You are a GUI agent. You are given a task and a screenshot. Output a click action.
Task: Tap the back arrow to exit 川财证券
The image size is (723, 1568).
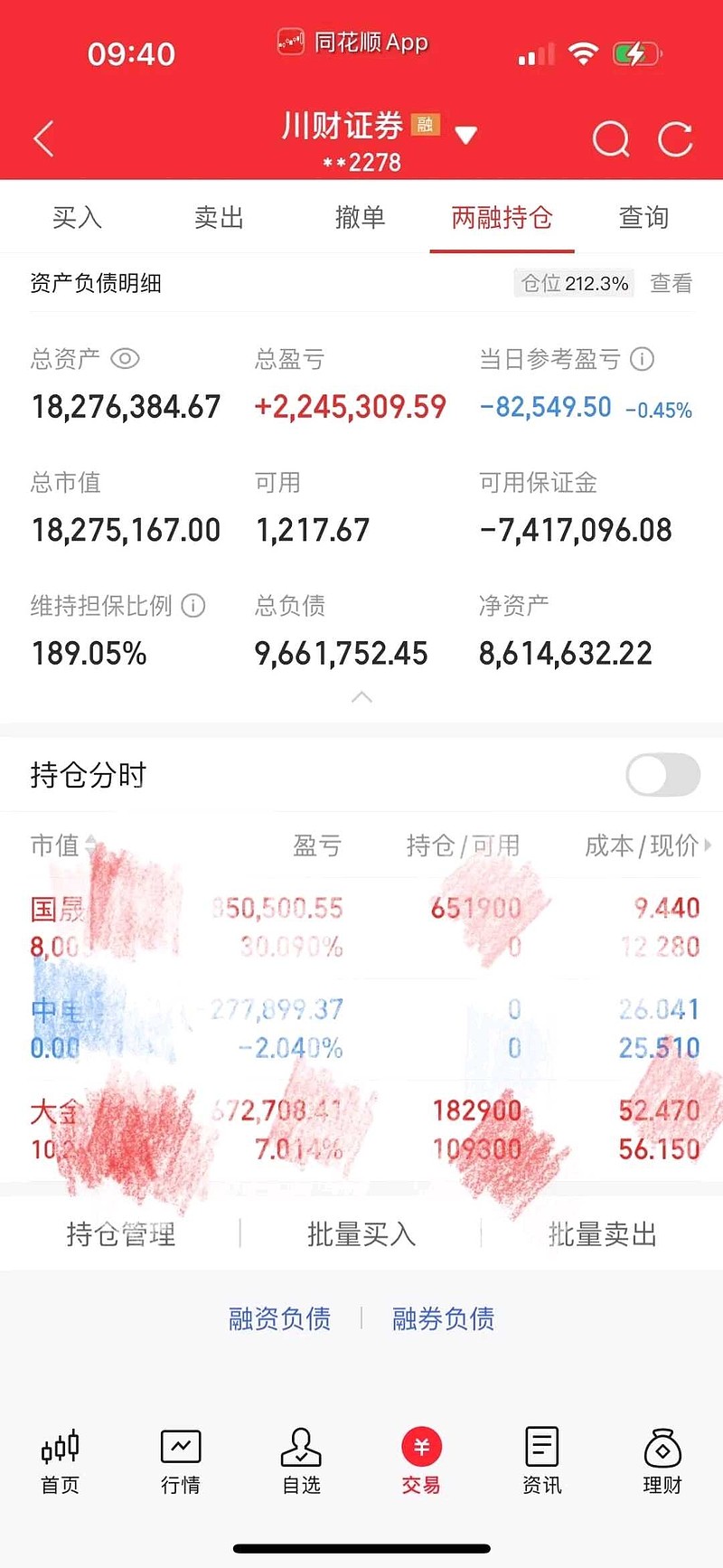click(x=42, y=139)
